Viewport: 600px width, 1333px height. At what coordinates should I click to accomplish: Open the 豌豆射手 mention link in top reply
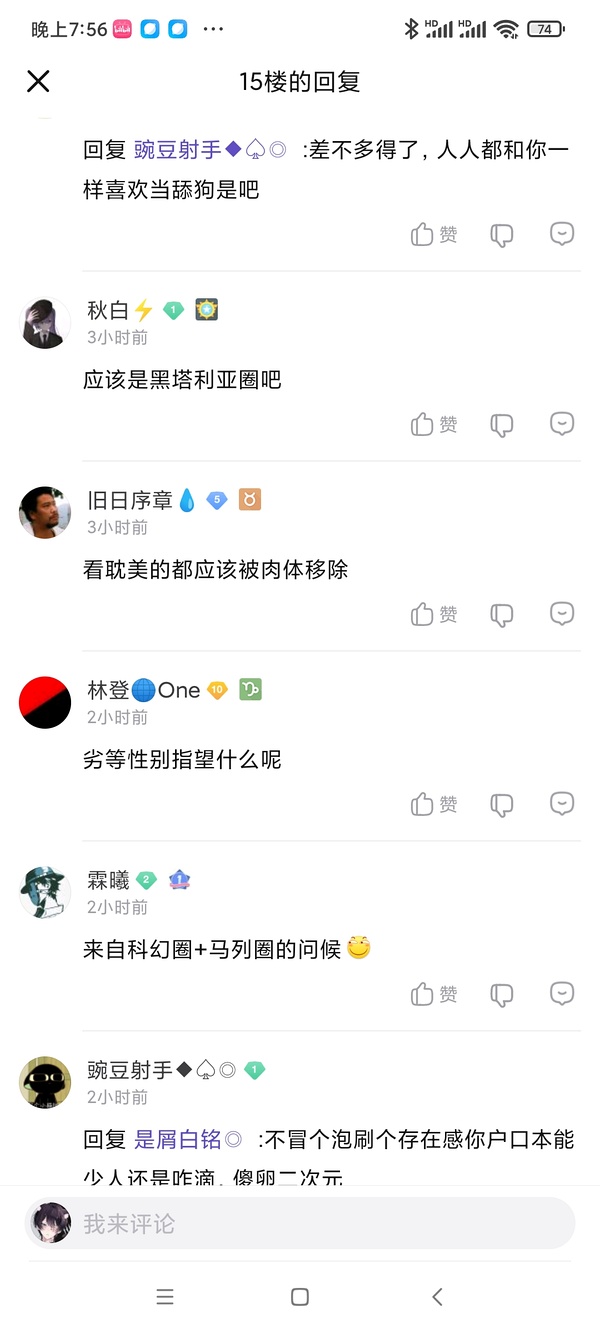178,150
